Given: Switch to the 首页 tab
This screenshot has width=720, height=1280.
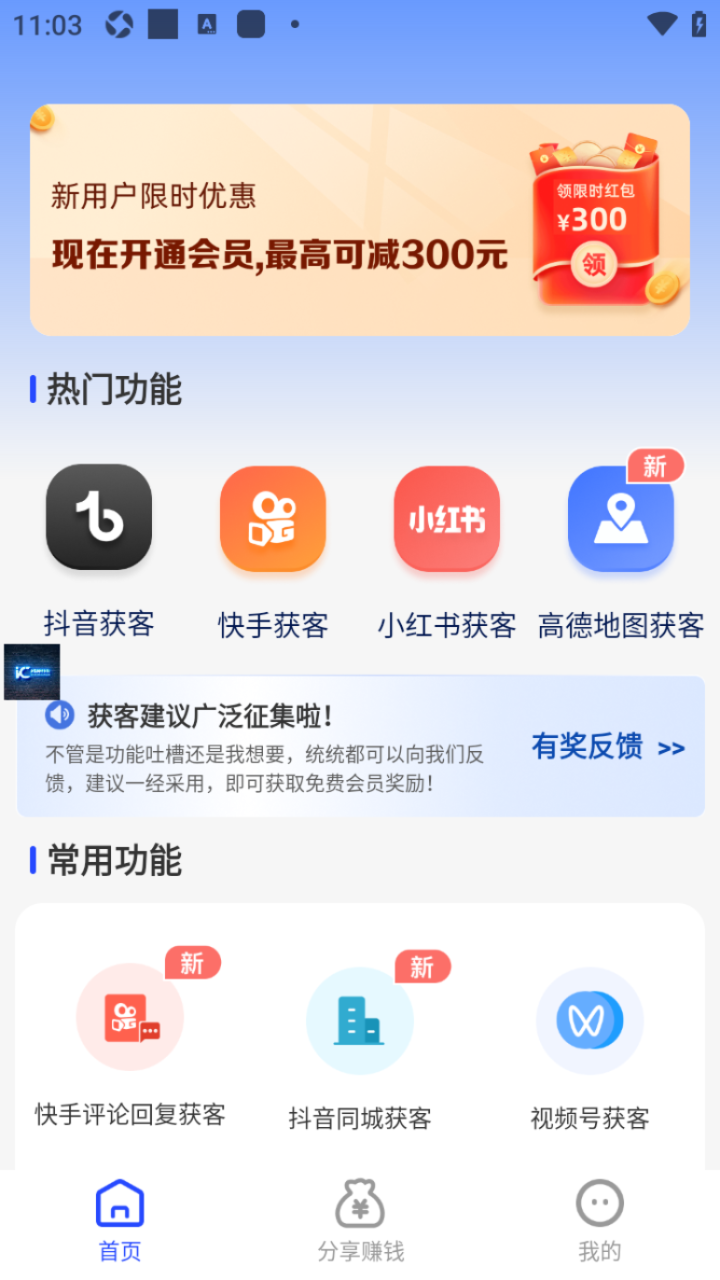Looking at the screenshot, I should click(x=120, y=1219).
